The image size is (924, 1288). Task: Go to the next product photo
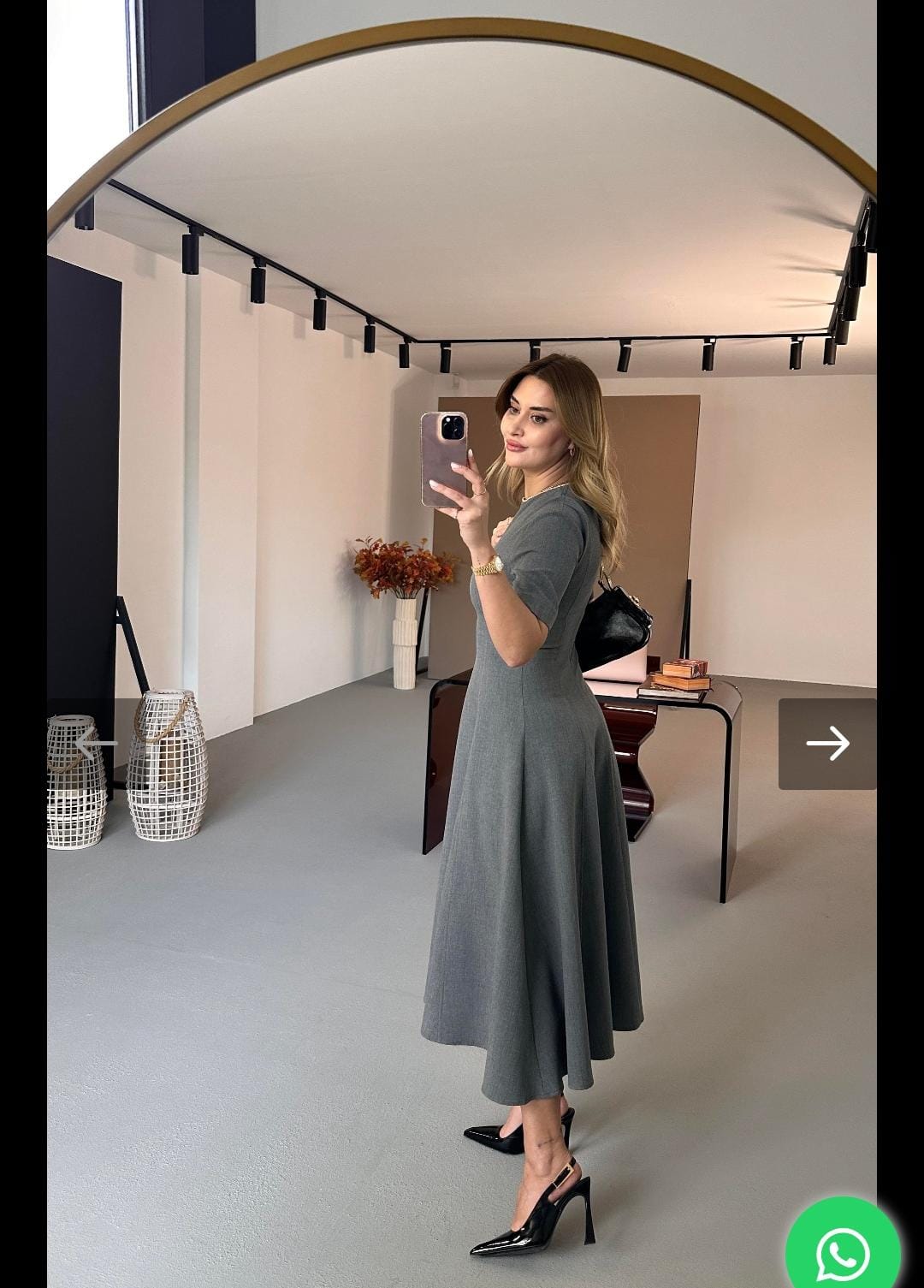pyautogui.click(x=826, y=744)
